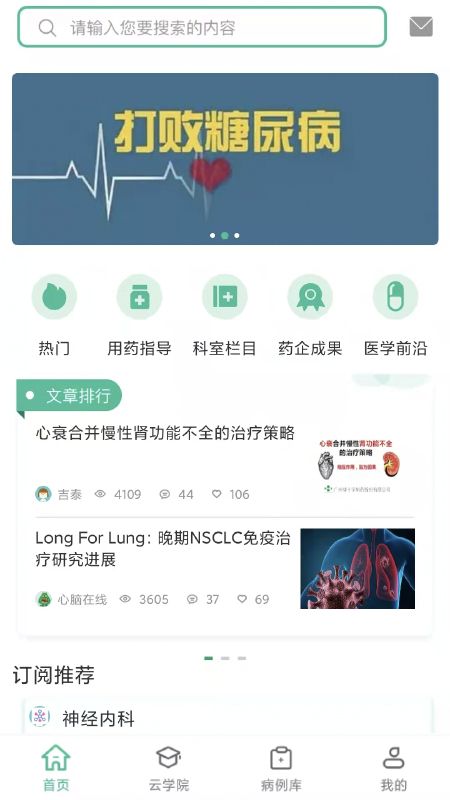Switch to the 云学院 tab

click(x=169, y=768)
